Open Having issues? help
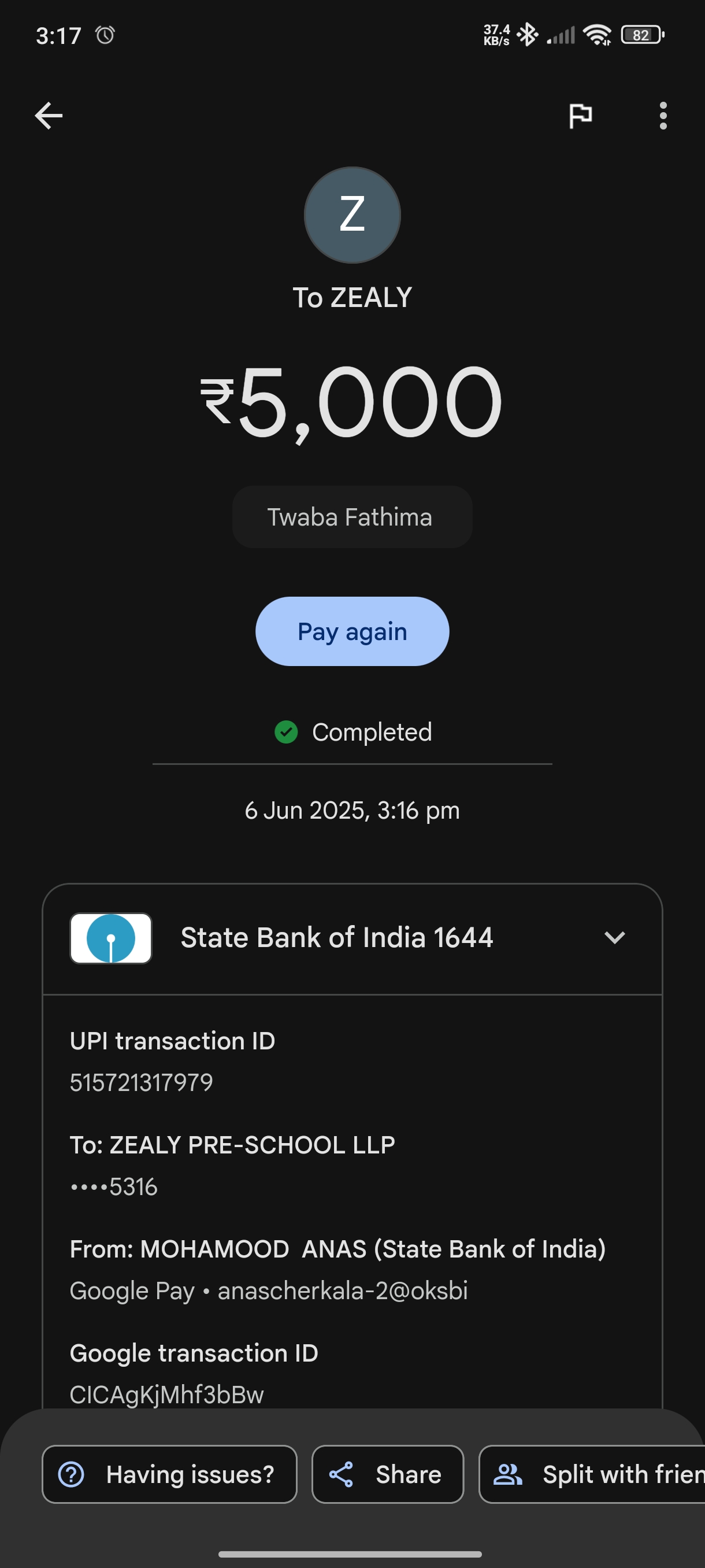Image resolution: width=705 pixels, height=1568 pixels. [x=169, y=1474]
